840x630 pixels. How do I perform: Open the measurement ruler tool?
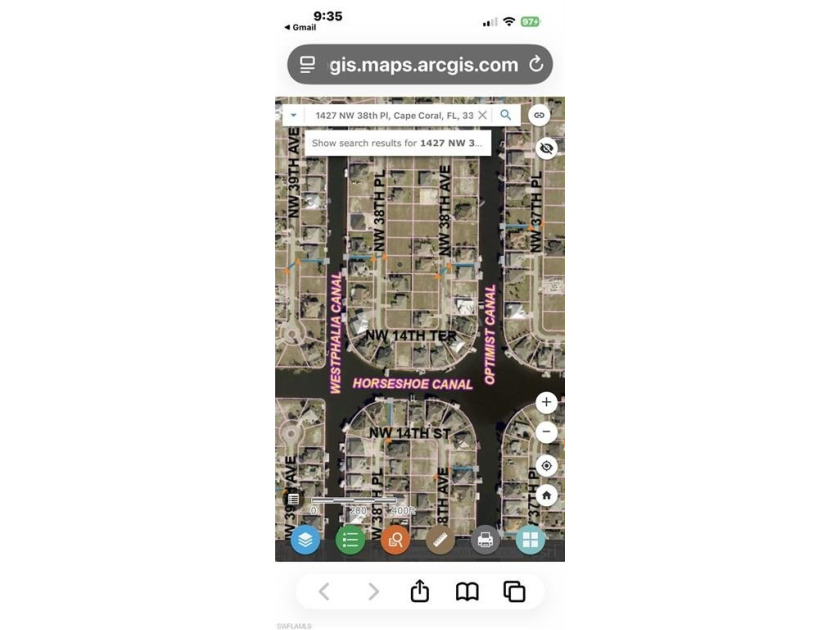[x=440, y=540]
